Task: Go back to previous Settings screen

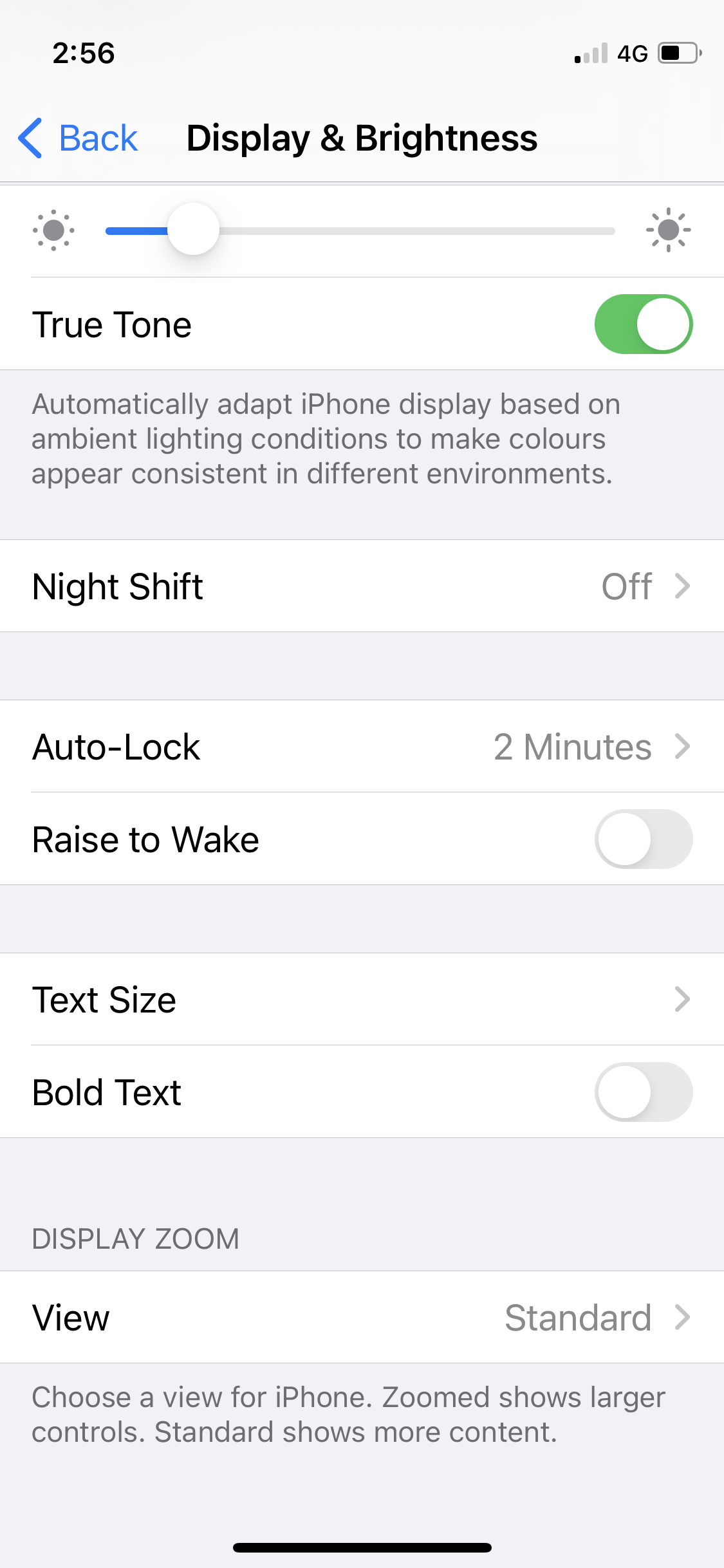Action: pos(79,138)
